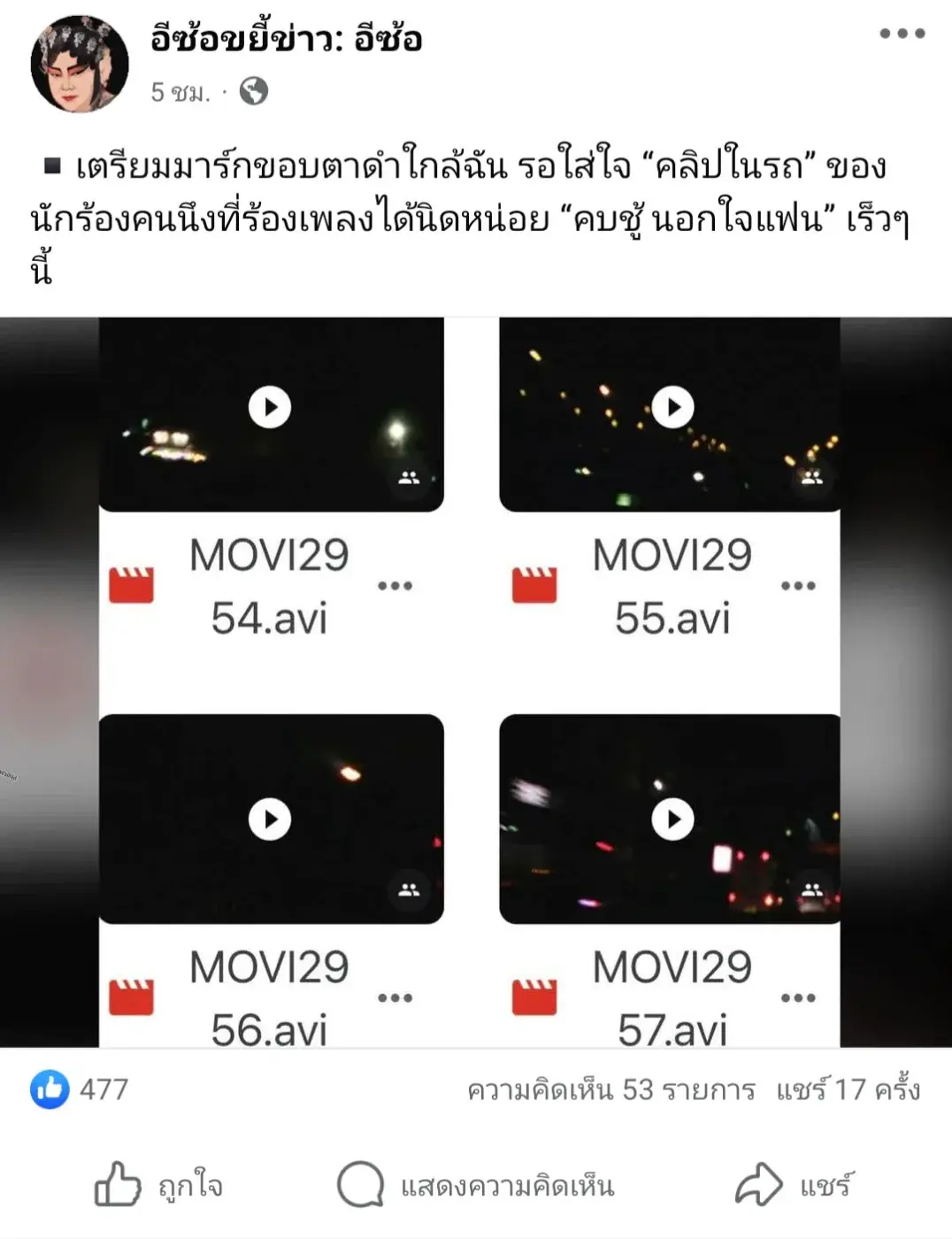The height and width of the screenshot is (1239, 952).
Task: View the 477 reactions list
Action: (x=80, y=1089)
